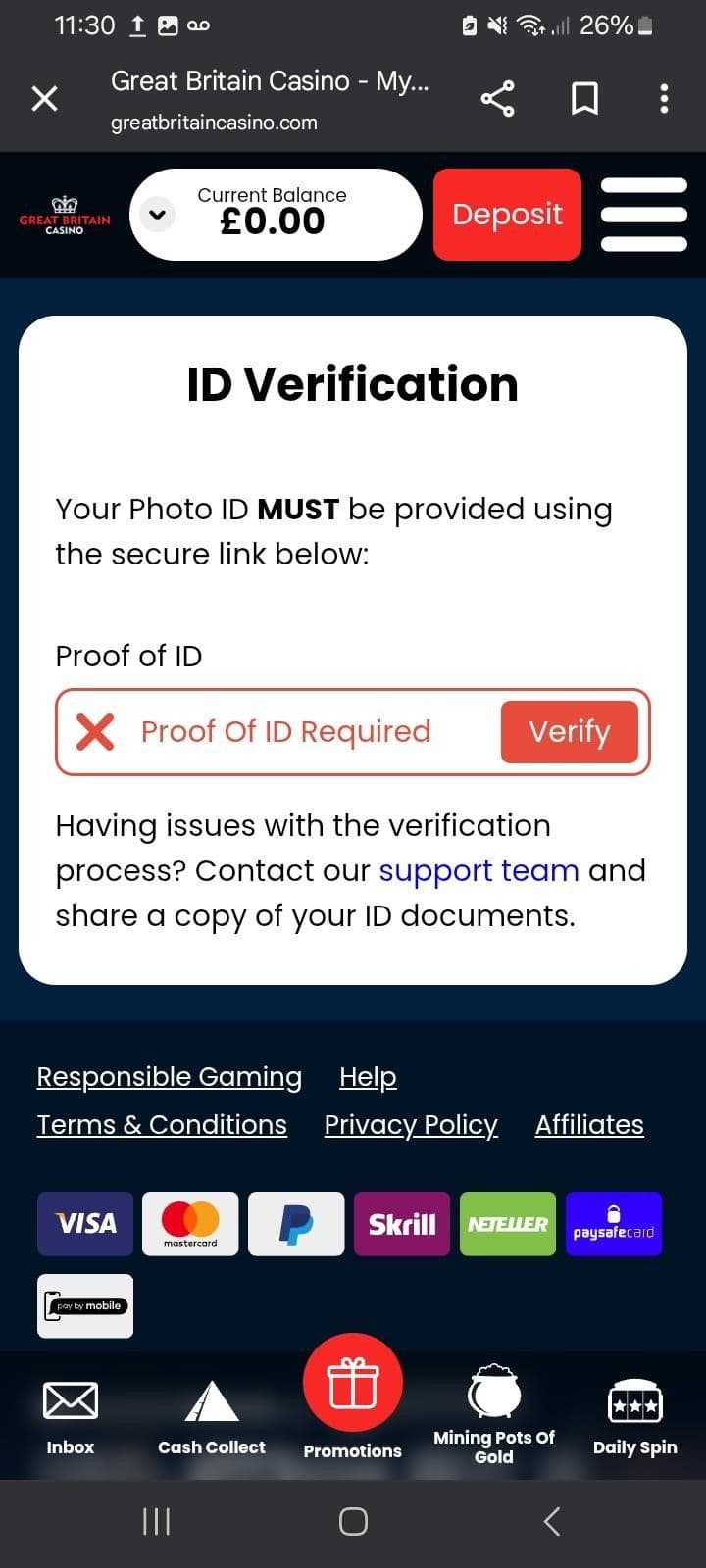Image resolution: width=706 pixels, height=1568 pixels.
Task: Click the Great Britain Casino crown logo
Action: pyautogui.click(x=64, y=215)
